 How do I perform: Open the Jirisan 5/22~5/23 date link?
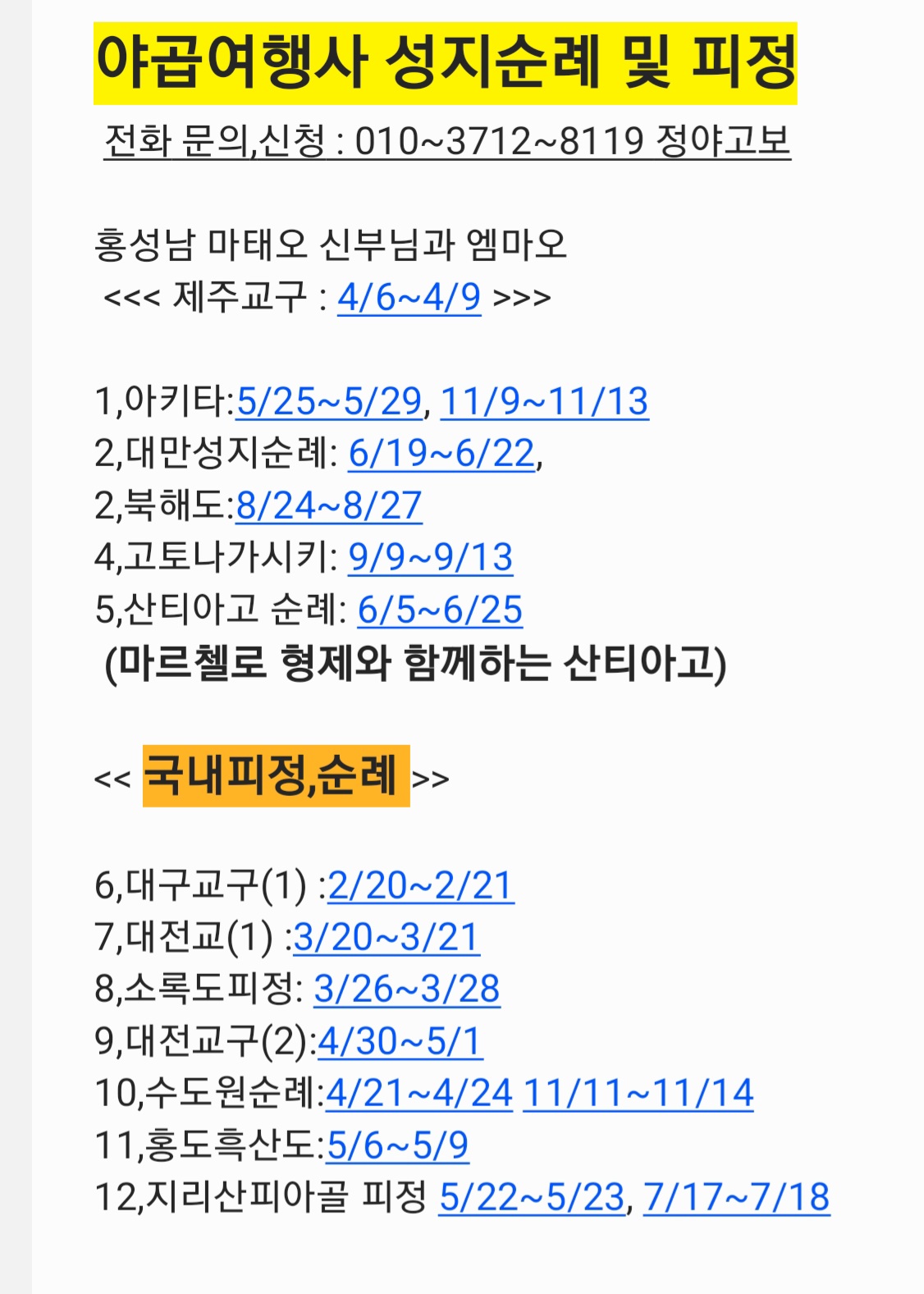(x=531, y=1197)
